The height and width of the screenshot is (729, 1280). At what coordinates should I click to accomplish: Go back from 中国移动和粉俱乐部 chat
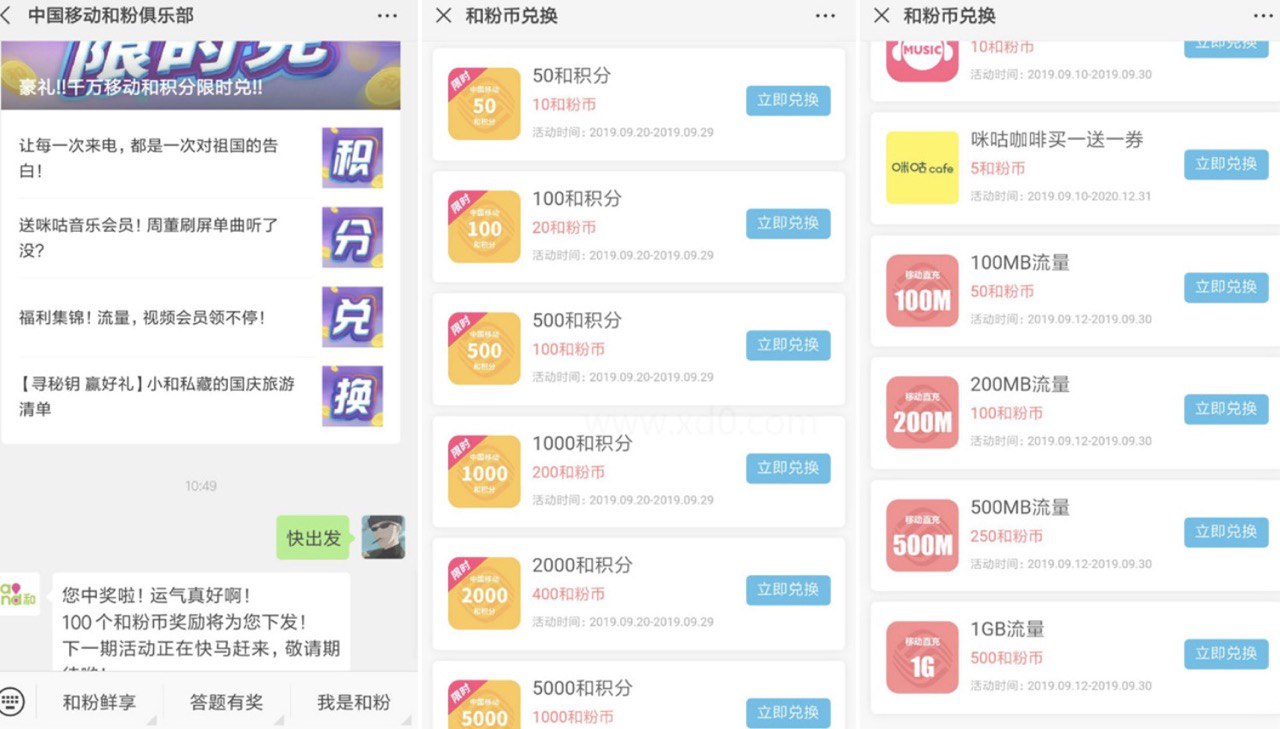point(9,16)
